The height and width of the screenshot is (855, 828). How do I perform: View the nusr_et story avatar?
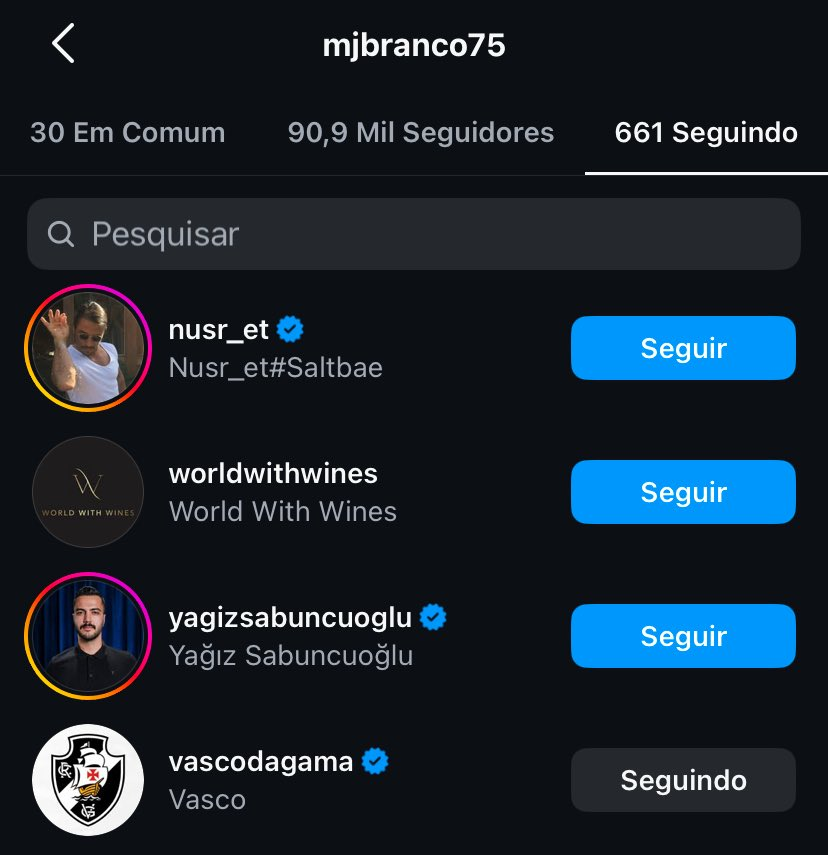pyautogui.click(x=88, y=348)
